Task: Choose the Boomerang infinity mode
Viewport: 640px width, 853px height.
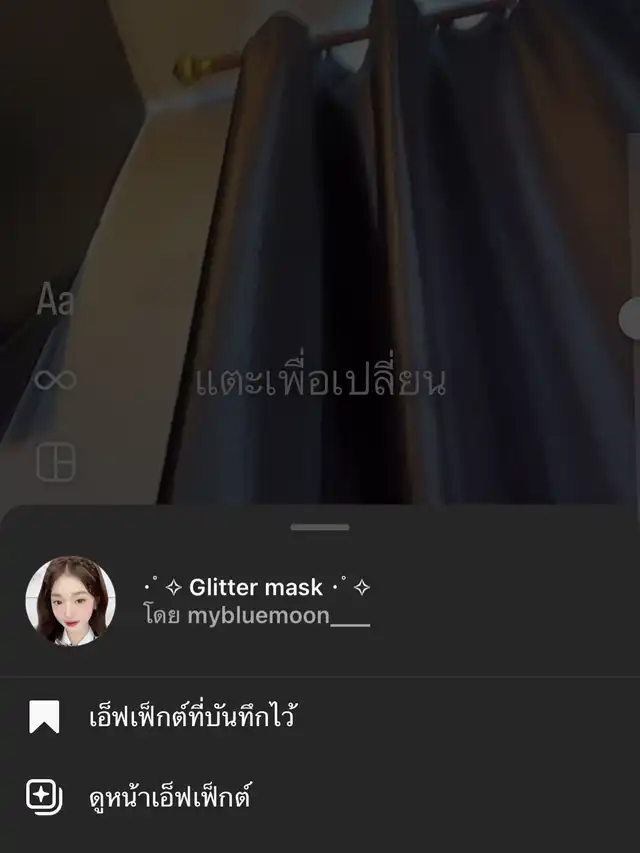Action: coord(55,380)
